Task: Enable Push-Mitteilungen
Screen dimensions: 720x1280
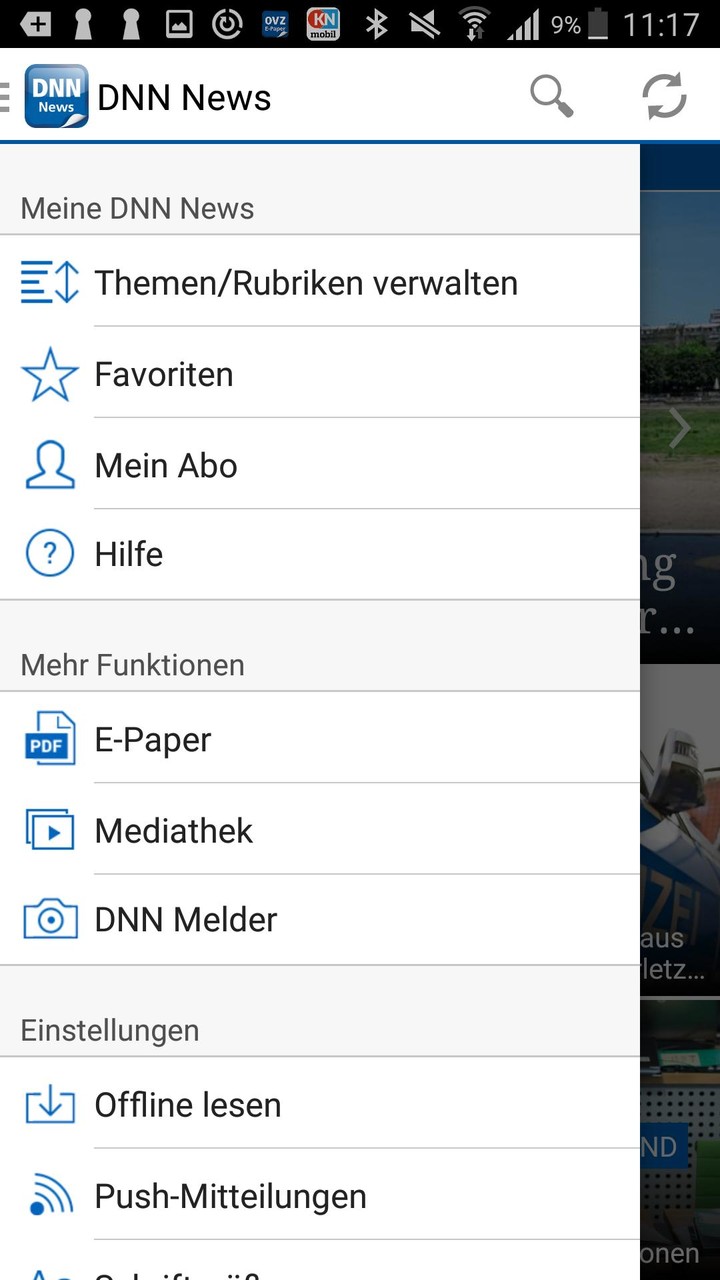Action: (x=230, y=1195)
